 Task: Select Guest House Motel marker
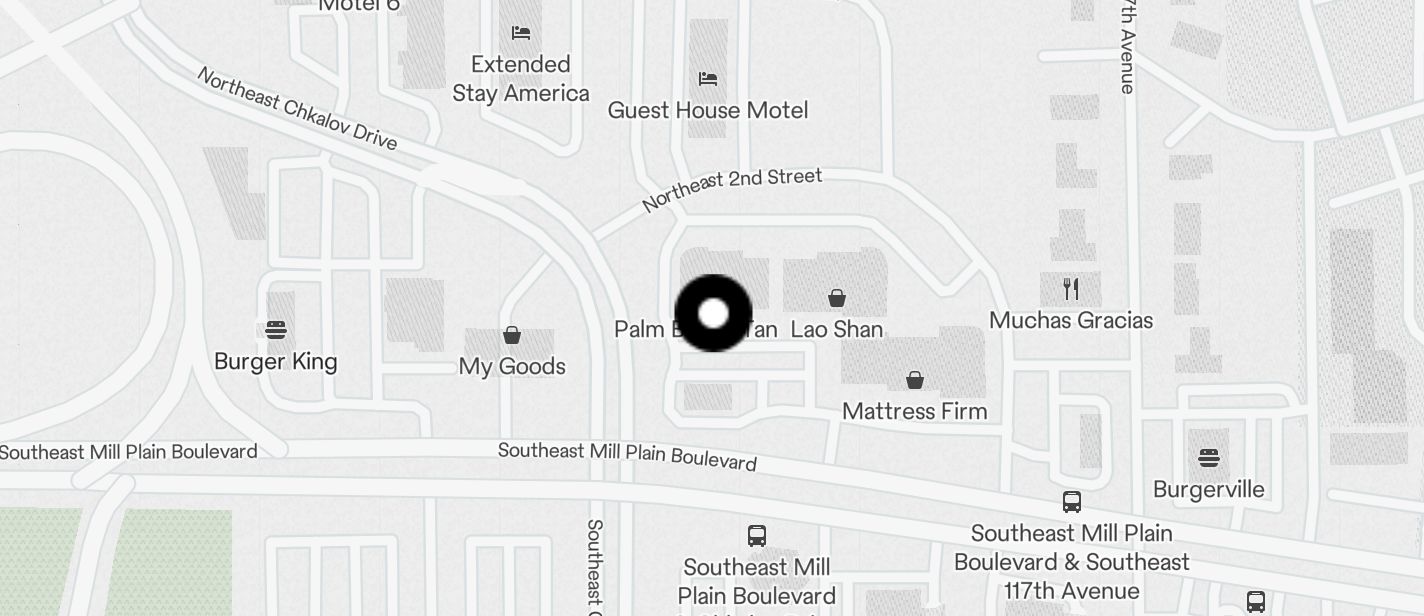[x=708, y=79]
